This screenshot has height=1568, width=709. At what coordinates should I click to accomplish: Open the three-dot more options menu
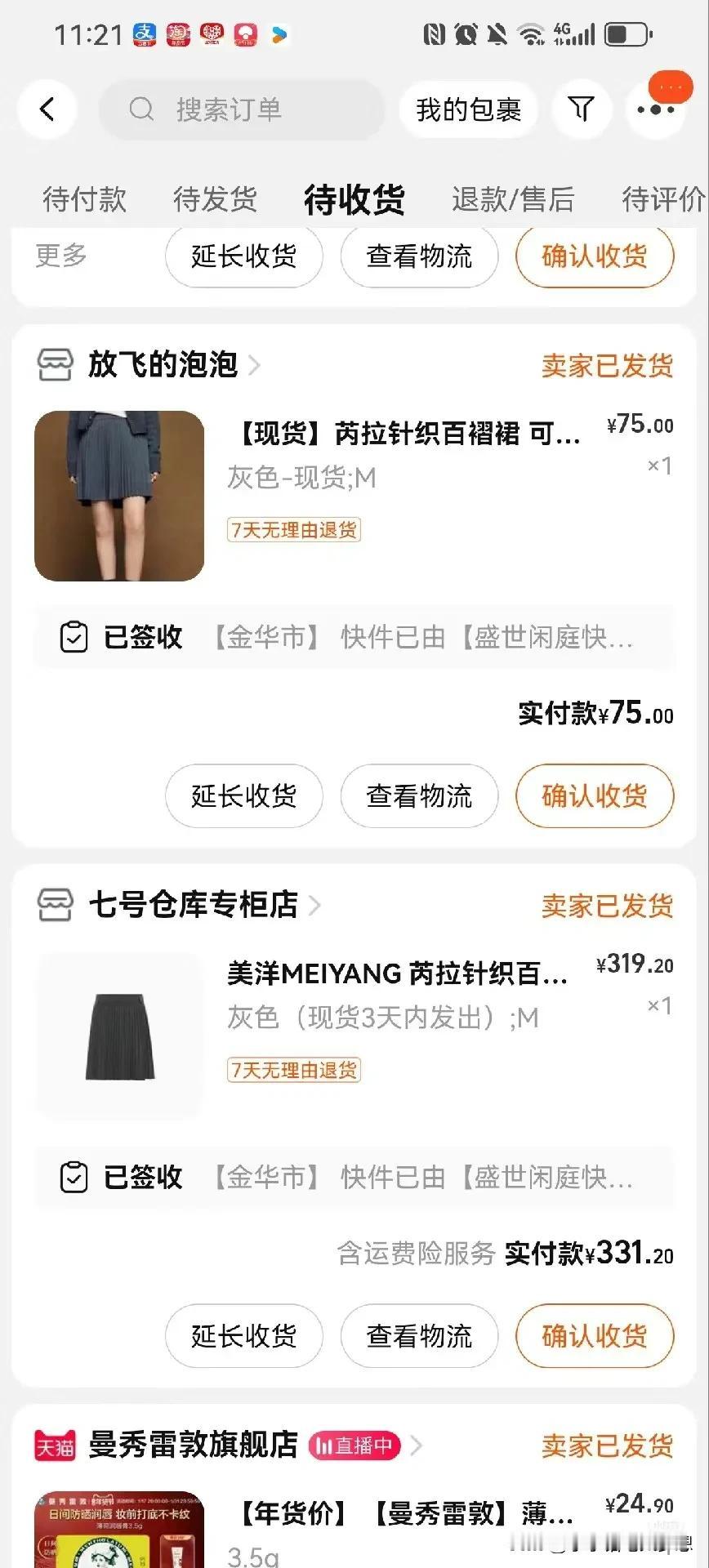pyautogui.click(x=657, y=109)
